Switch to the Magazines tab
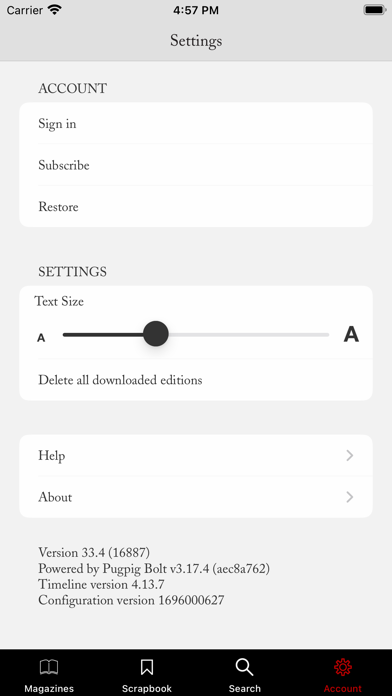The height and width of the screenshot is (696, 392). (x=49, y=675)
